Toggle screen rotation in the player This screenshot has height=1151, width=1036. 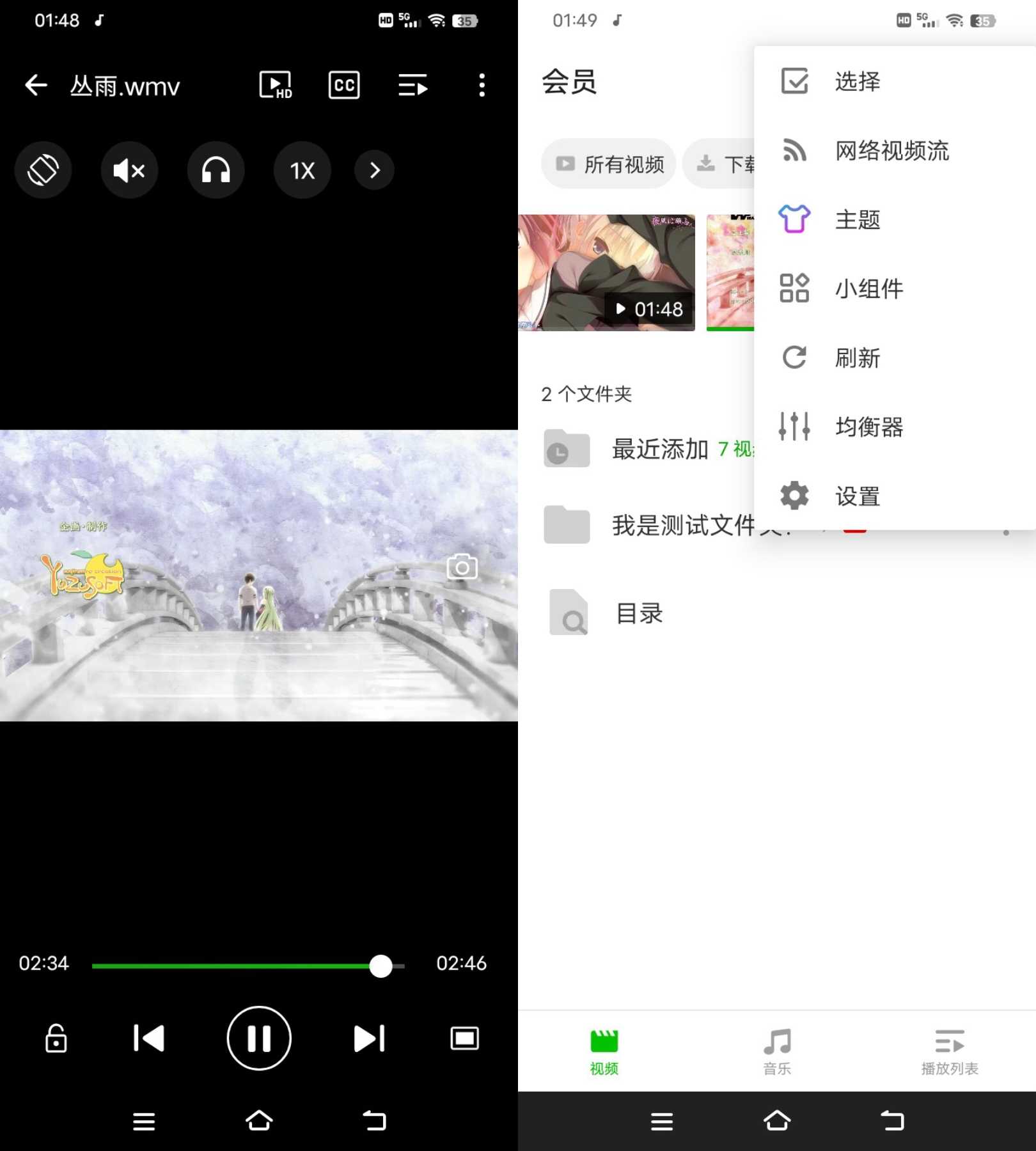43,170
